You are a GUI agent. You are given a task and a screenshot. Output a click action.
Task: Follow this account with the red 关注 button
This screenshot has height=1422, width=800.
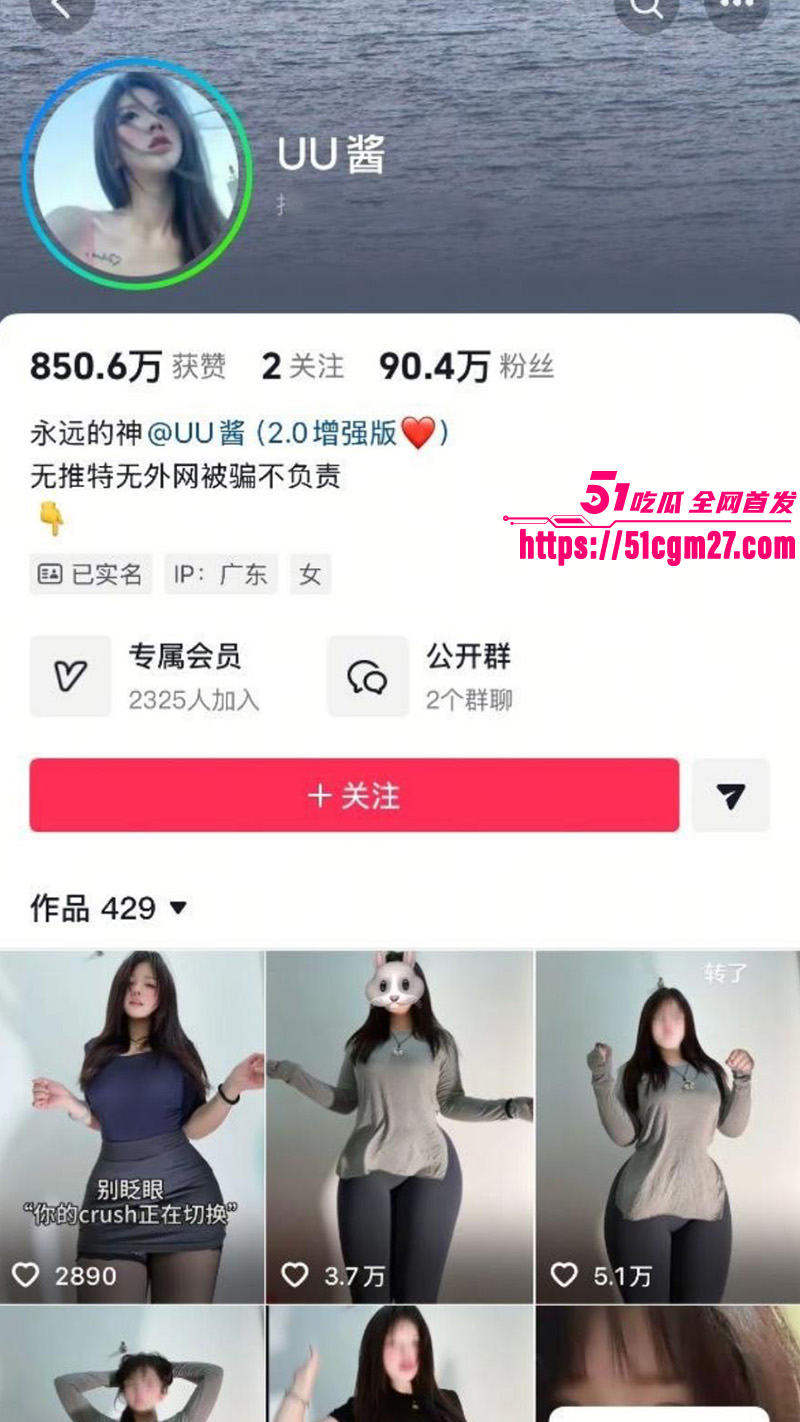coord(354,795)
